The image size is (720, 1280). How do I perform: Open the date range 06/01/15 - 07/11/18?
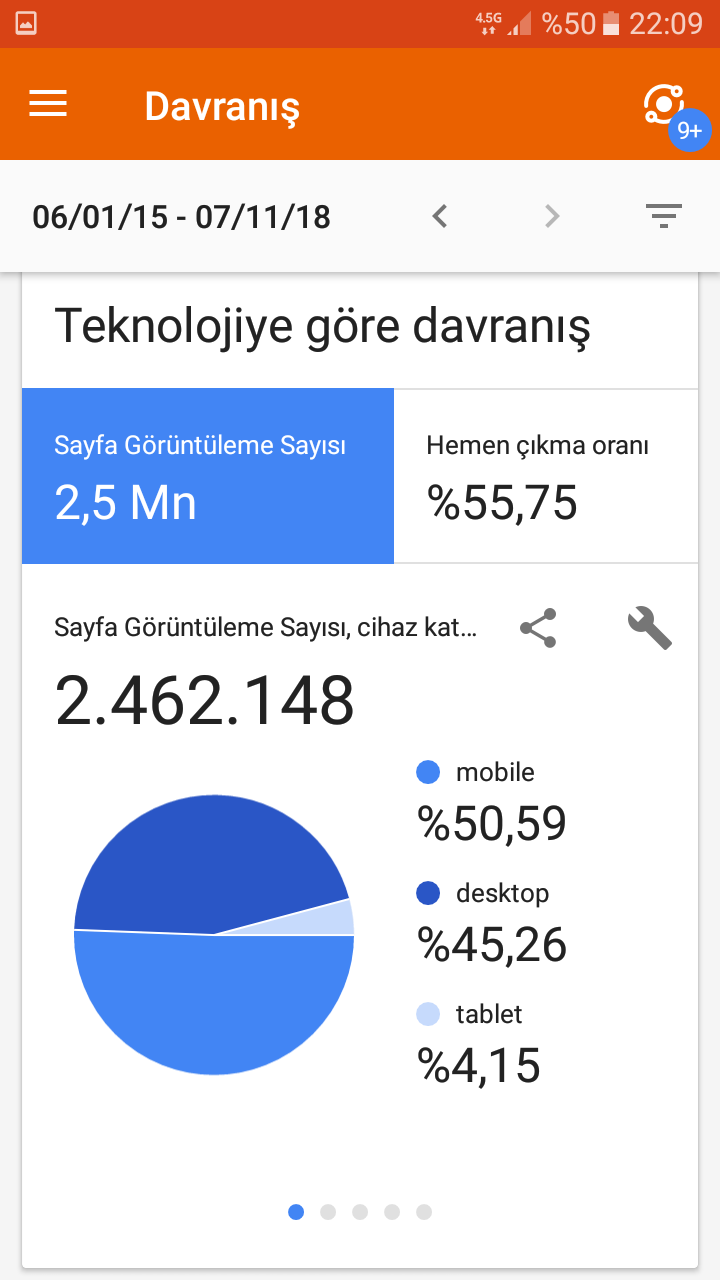[x=181, y=216]
